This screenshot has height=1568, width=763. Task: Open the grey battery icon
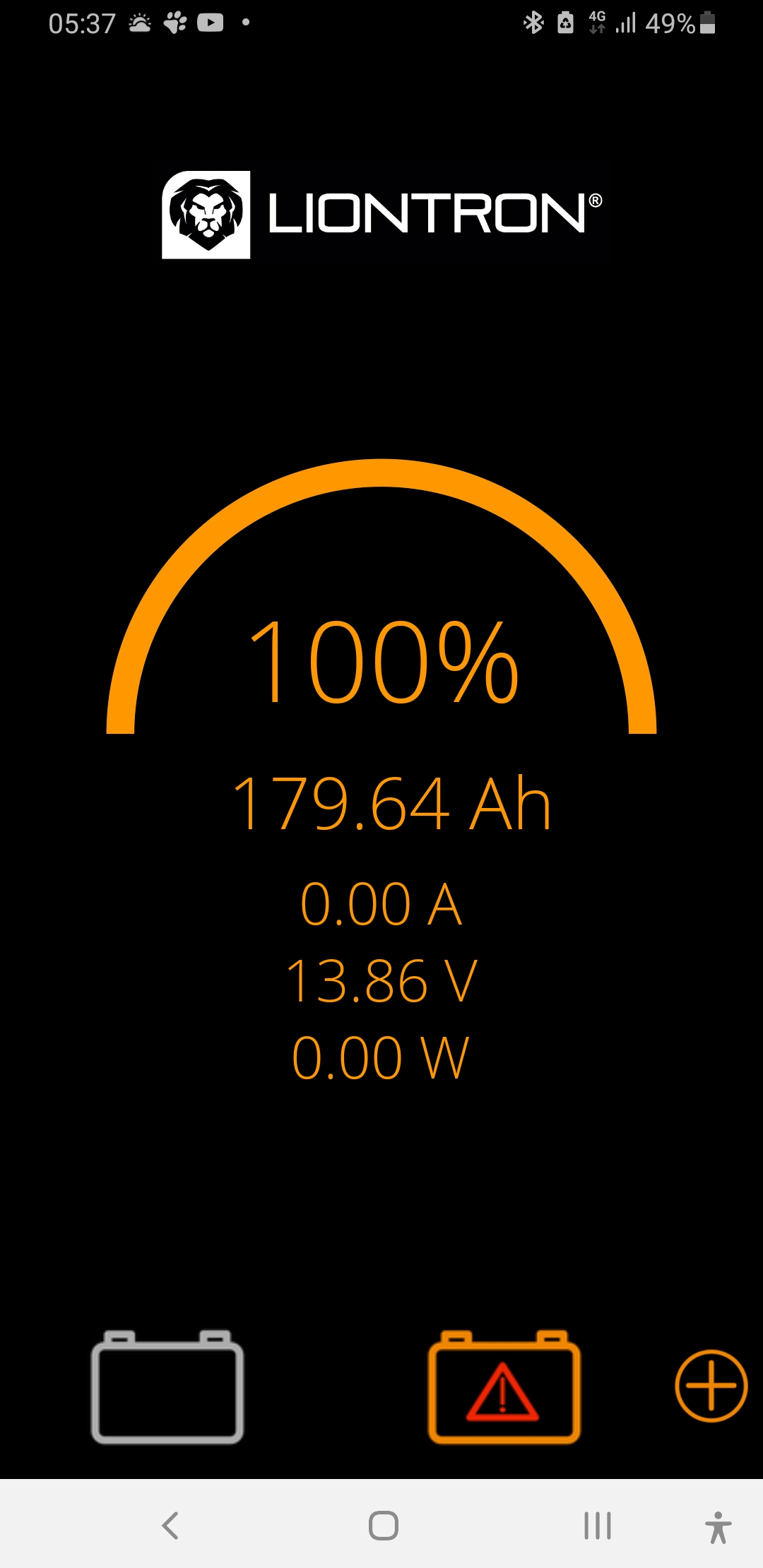[167, 1386]
